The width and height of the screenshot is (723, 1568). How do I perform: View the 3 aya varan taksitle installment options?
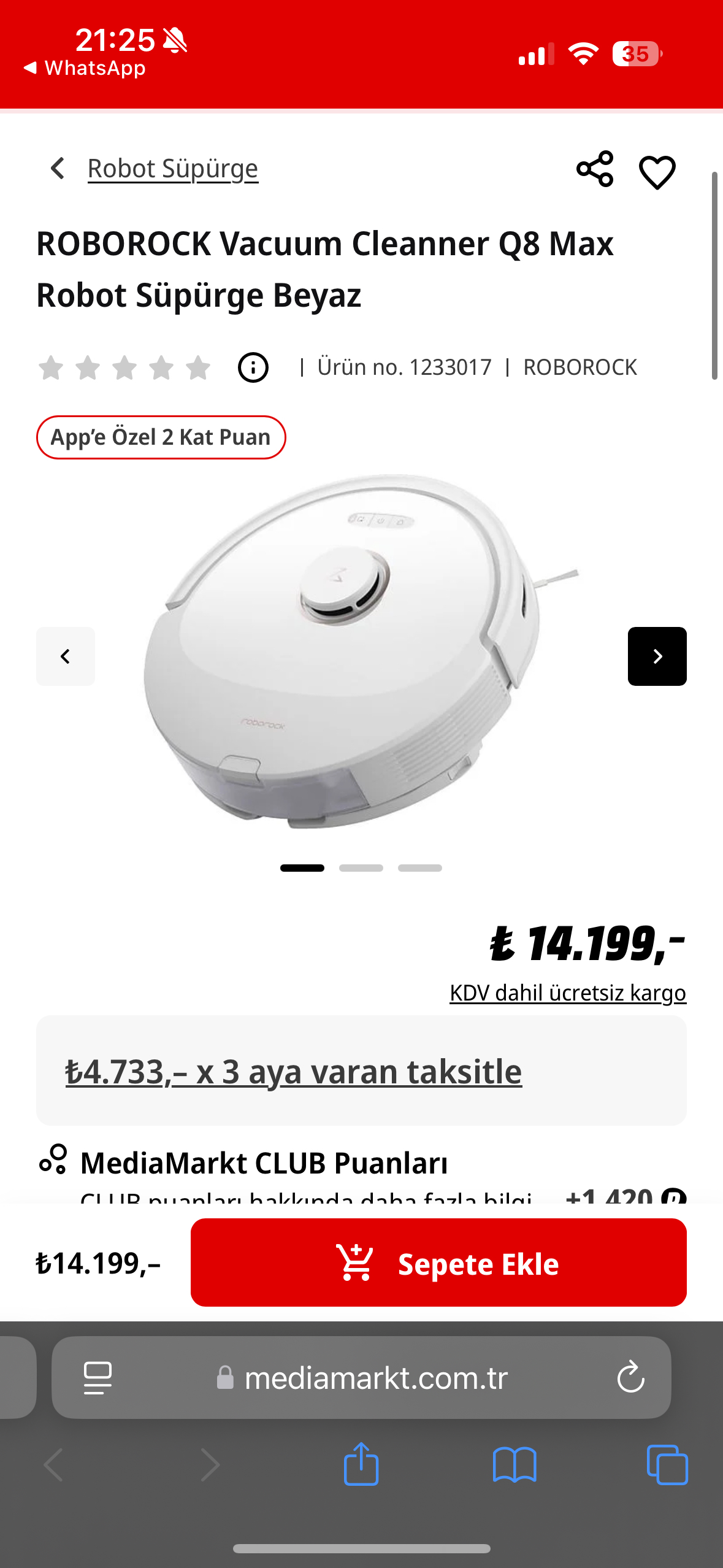tap(293, 1072)
